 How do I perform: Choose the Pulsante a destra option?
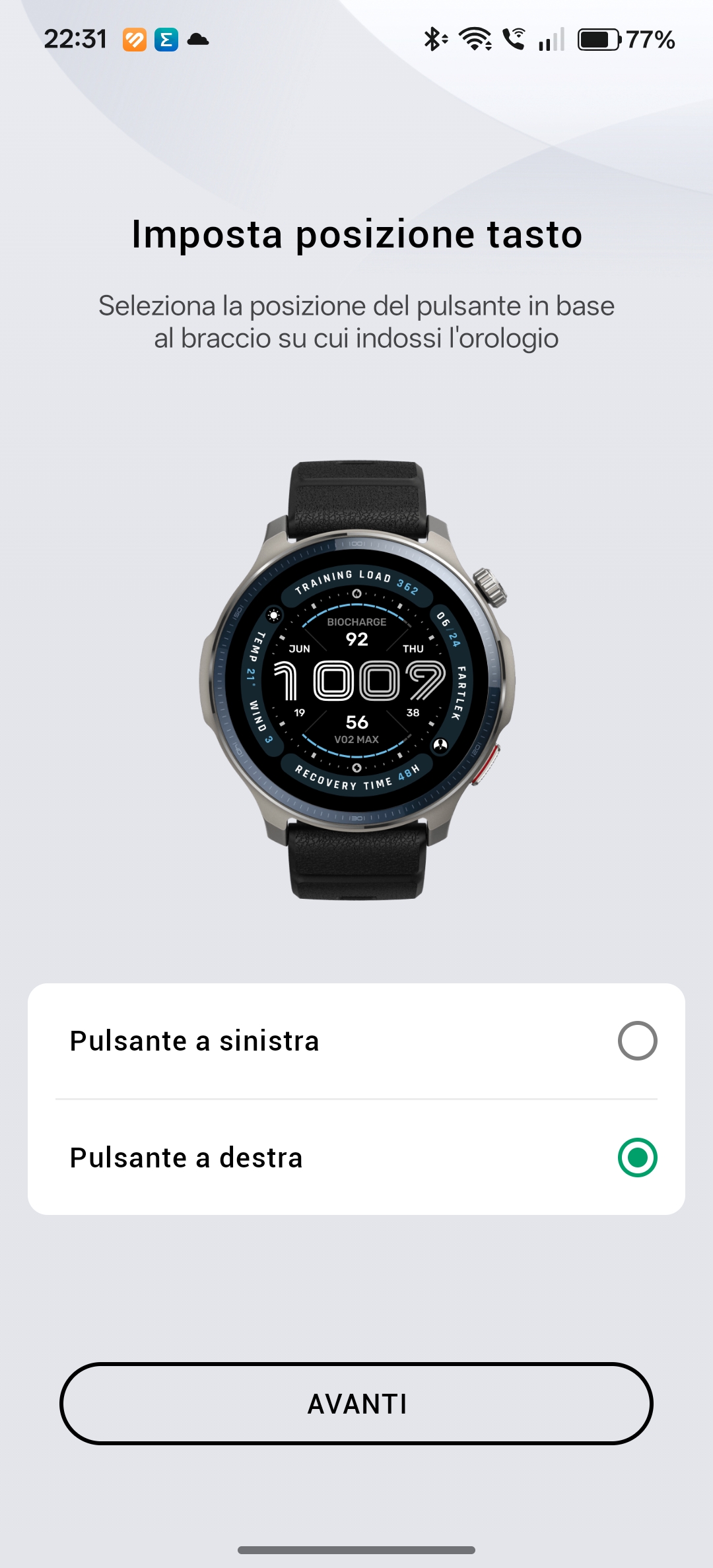point(636,1158)
